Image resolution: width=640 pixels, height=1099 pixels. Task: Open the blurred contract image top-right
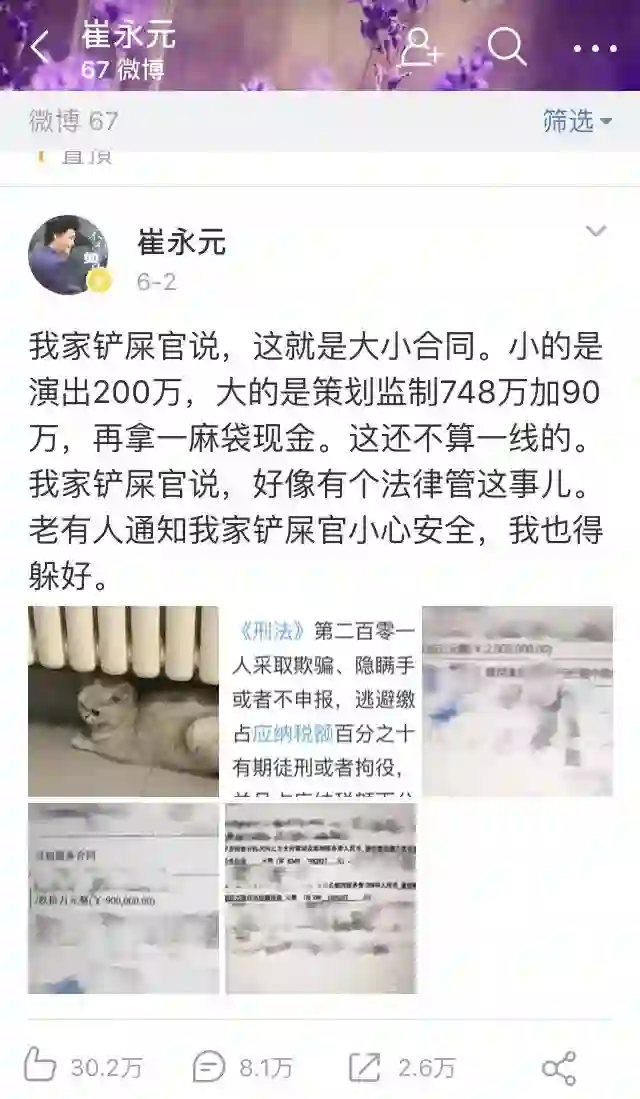pyautogui.click(x=517, y=701)
